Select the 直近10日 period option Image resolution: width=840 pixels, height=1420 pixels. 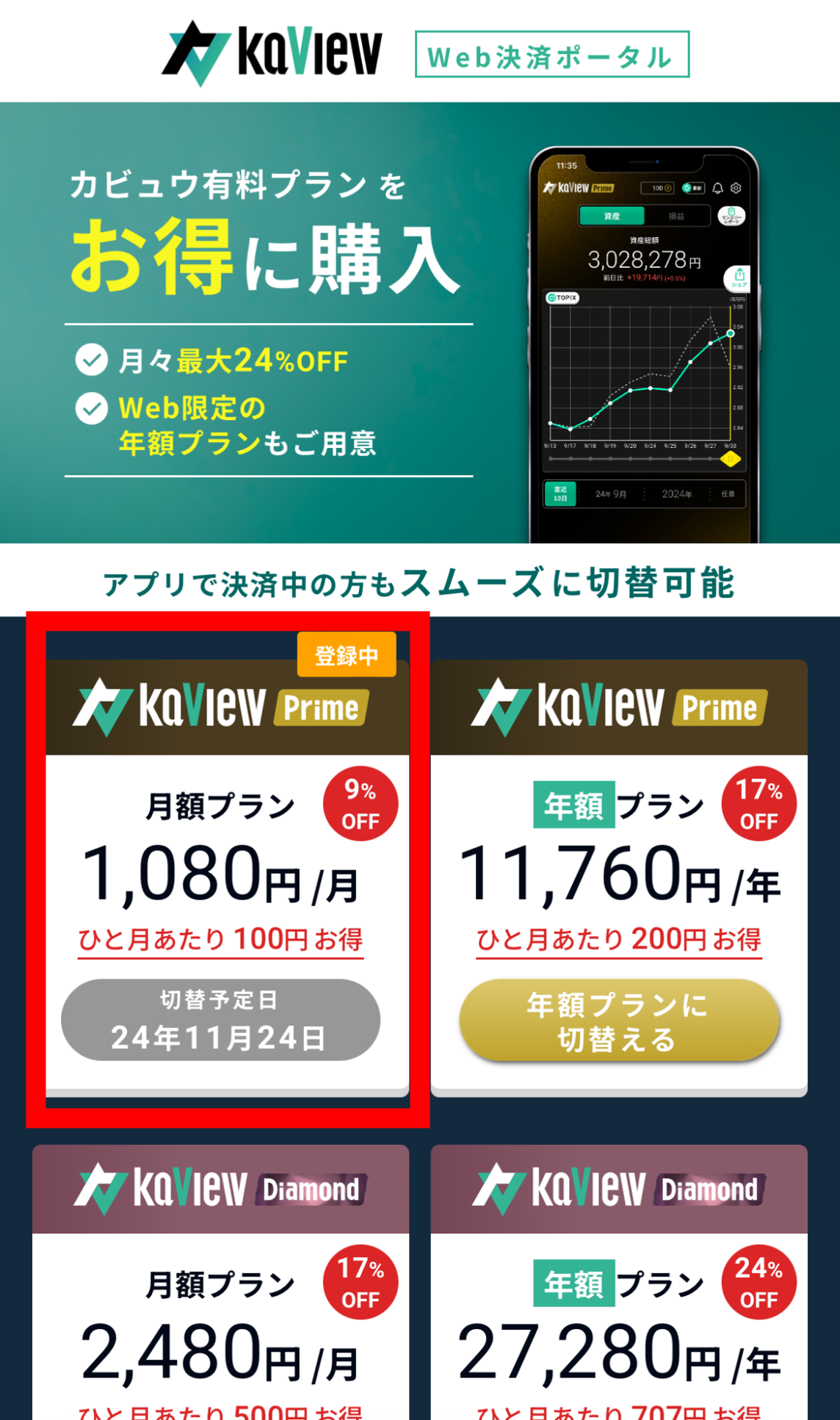[x=560, y=494]
